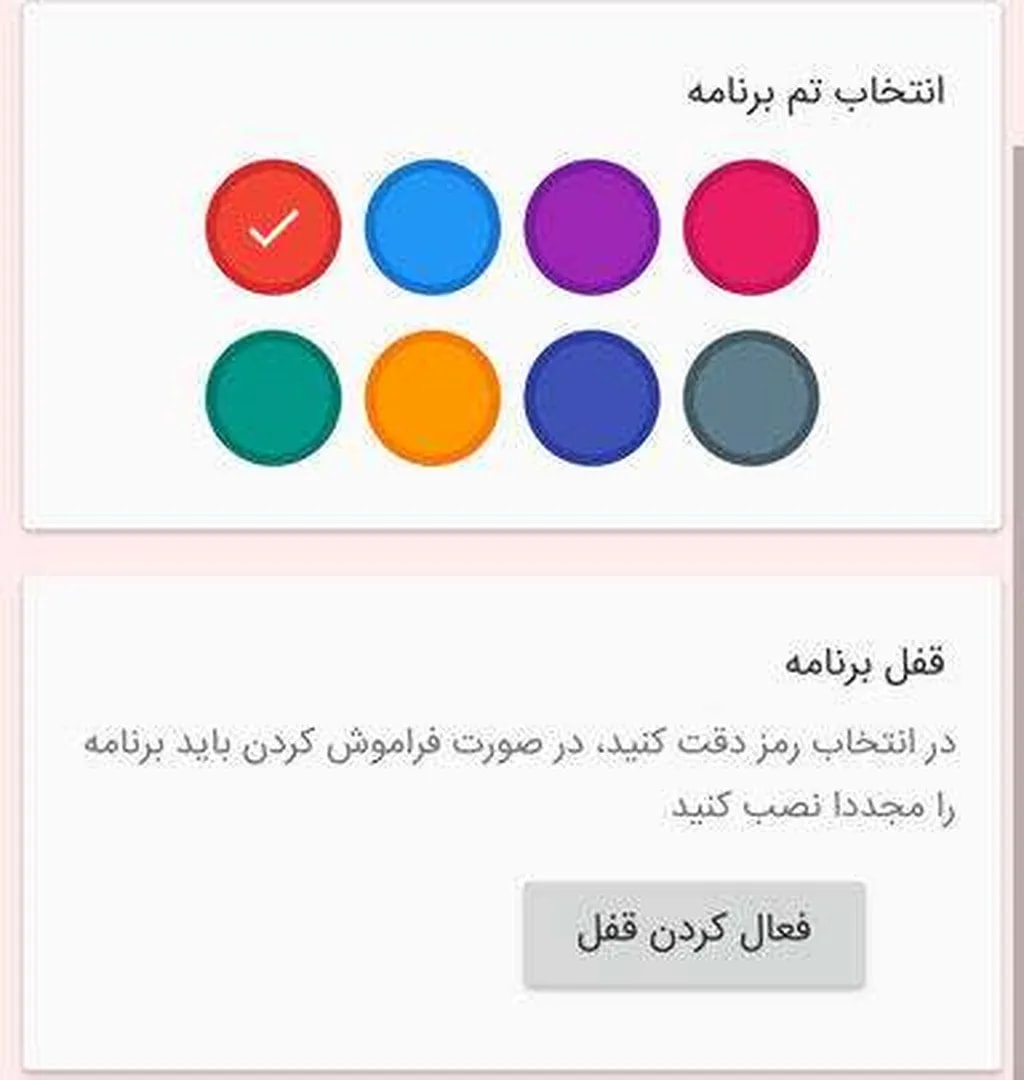Select the pink theme color
Viewport: 1024px width, 1080px height.
pyautogui.click(x=751, y=227)
